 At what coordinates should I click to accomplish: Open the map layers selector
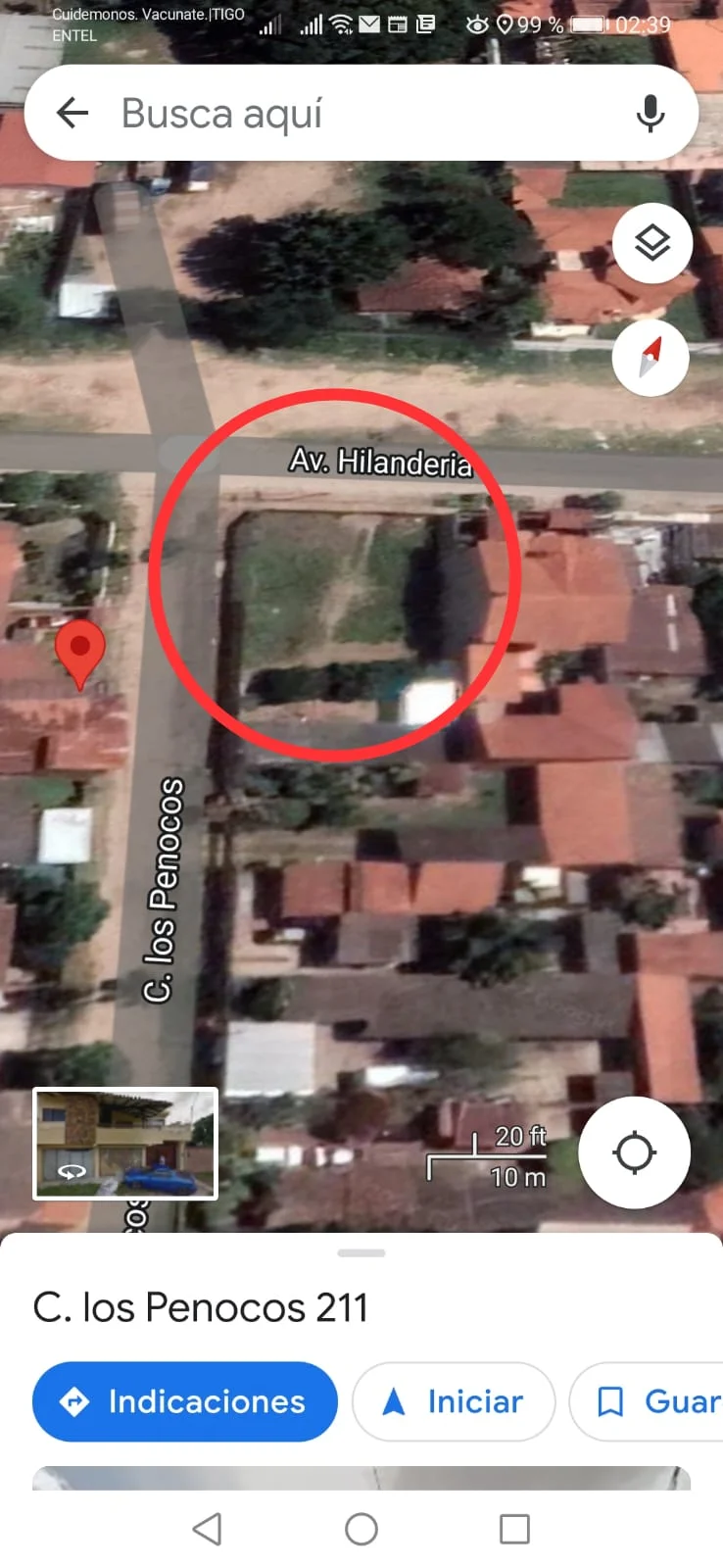(651, 242)
